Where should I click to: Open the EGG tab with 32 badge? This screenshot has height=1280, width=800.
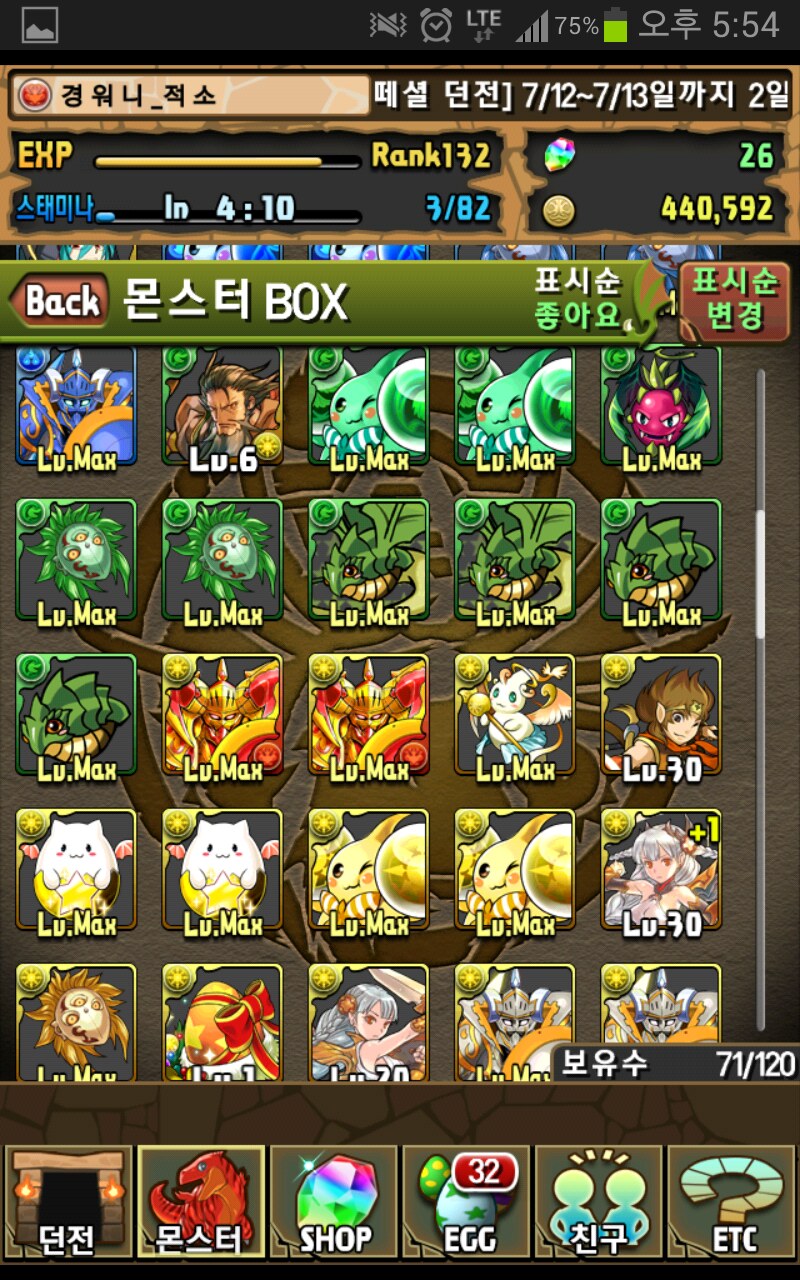click(x=468, y=1202)
